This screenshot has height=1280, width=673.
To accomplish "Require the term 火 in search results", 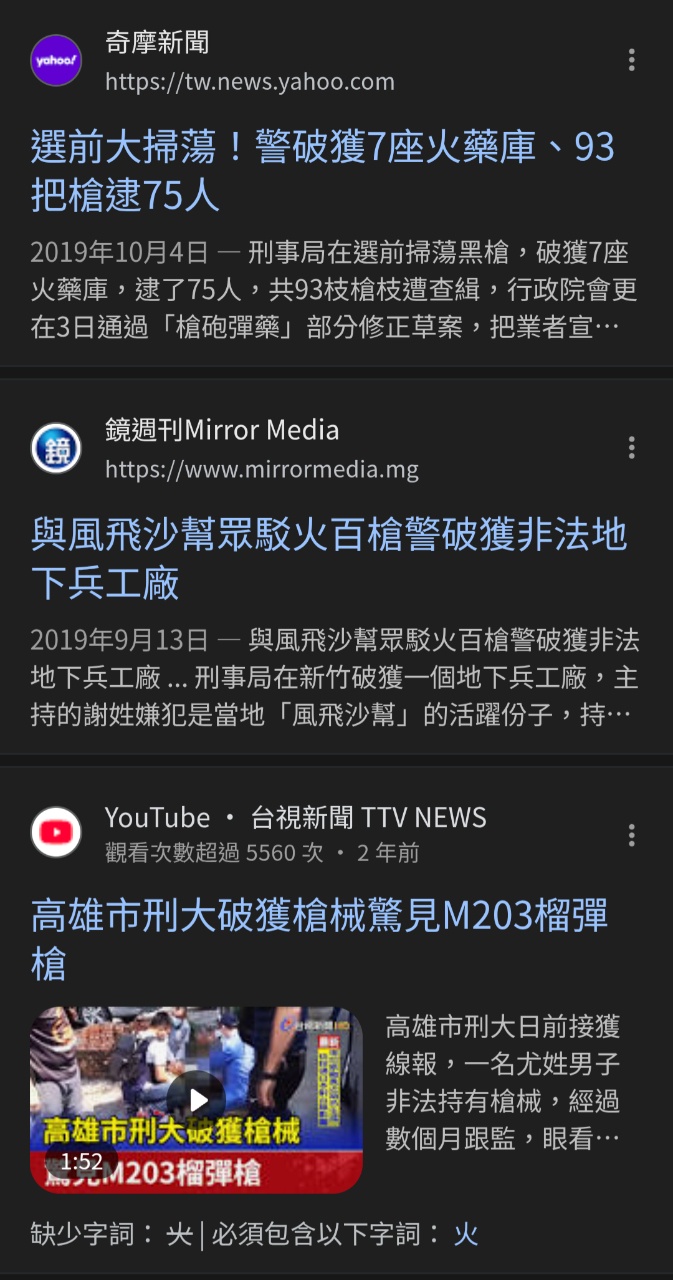I will pyautogui.click(x=466, y=1234).
